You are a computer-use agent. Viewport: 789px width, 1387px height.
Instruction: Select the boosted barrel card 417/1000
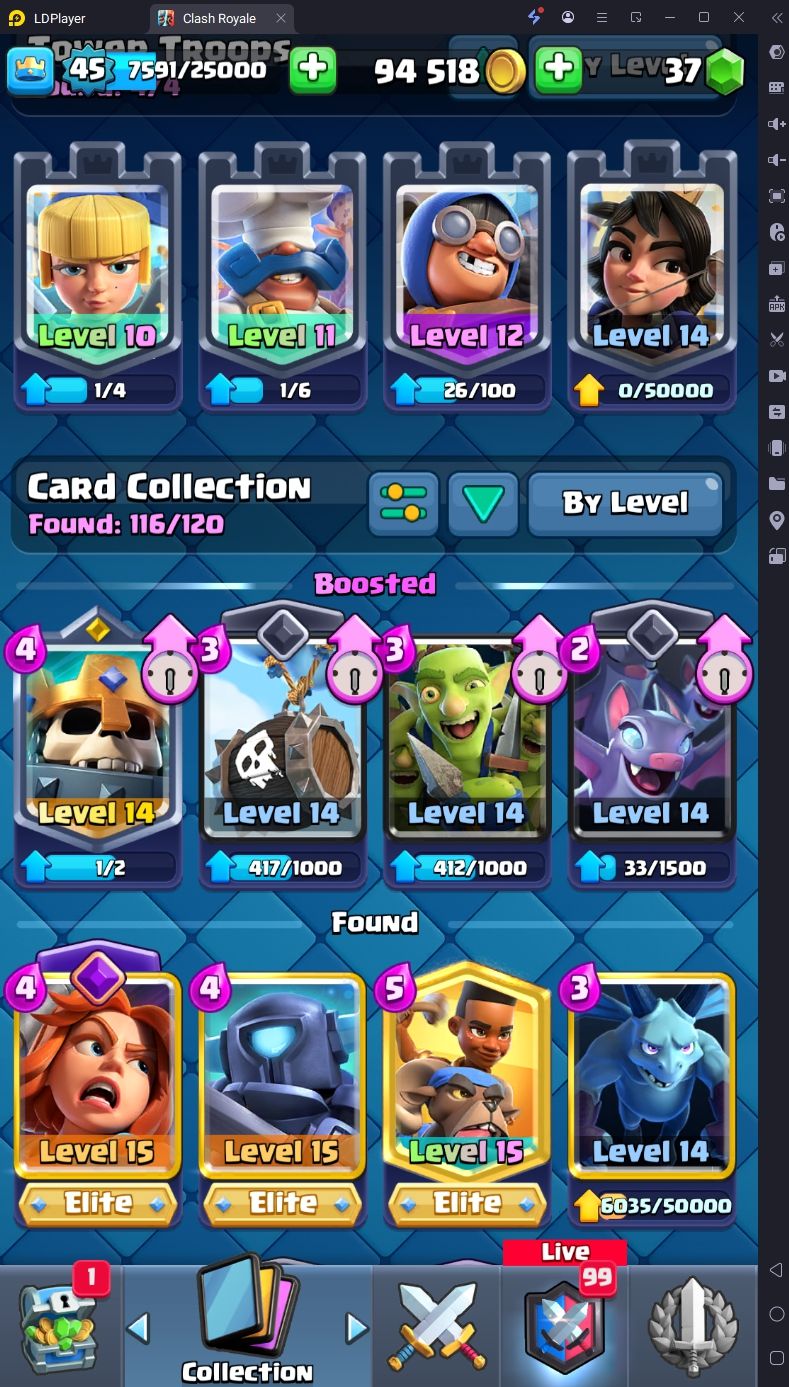282,750
